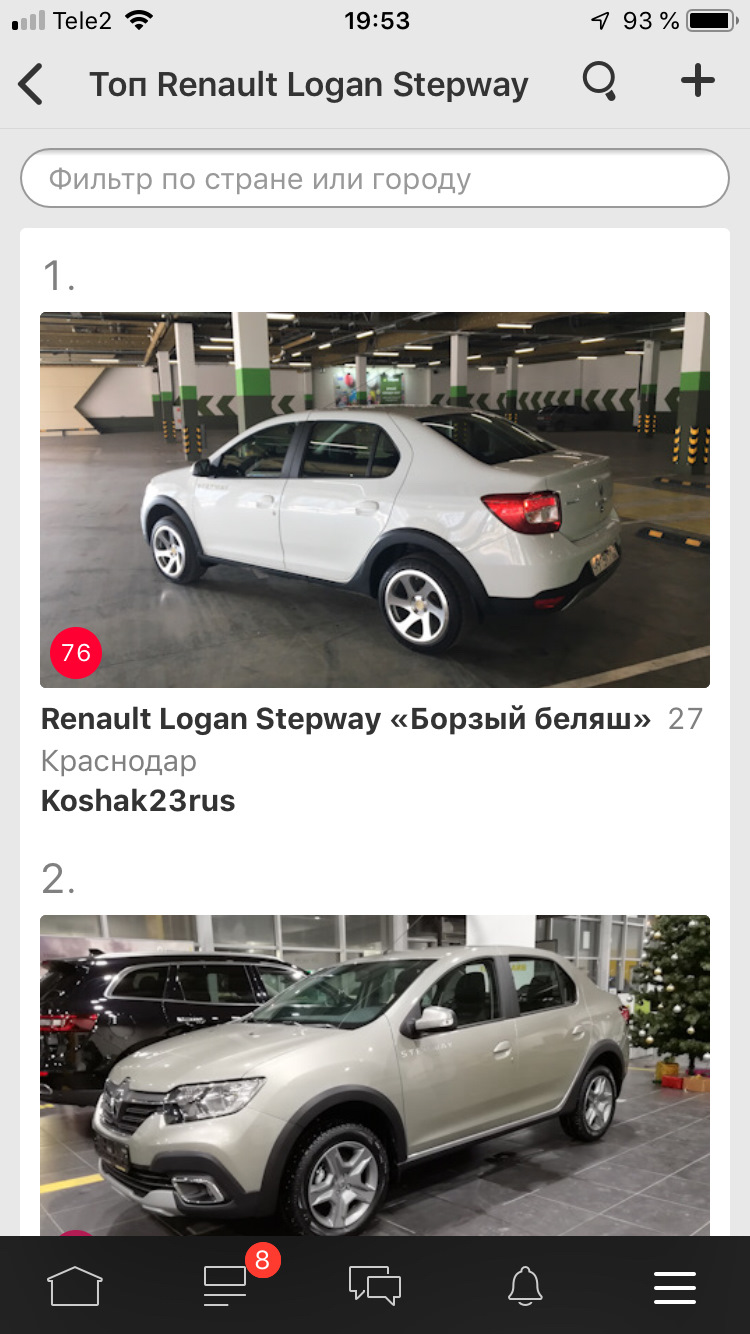Tap the comment count 27
750x1334 pixels.
(x=689, y=718)
